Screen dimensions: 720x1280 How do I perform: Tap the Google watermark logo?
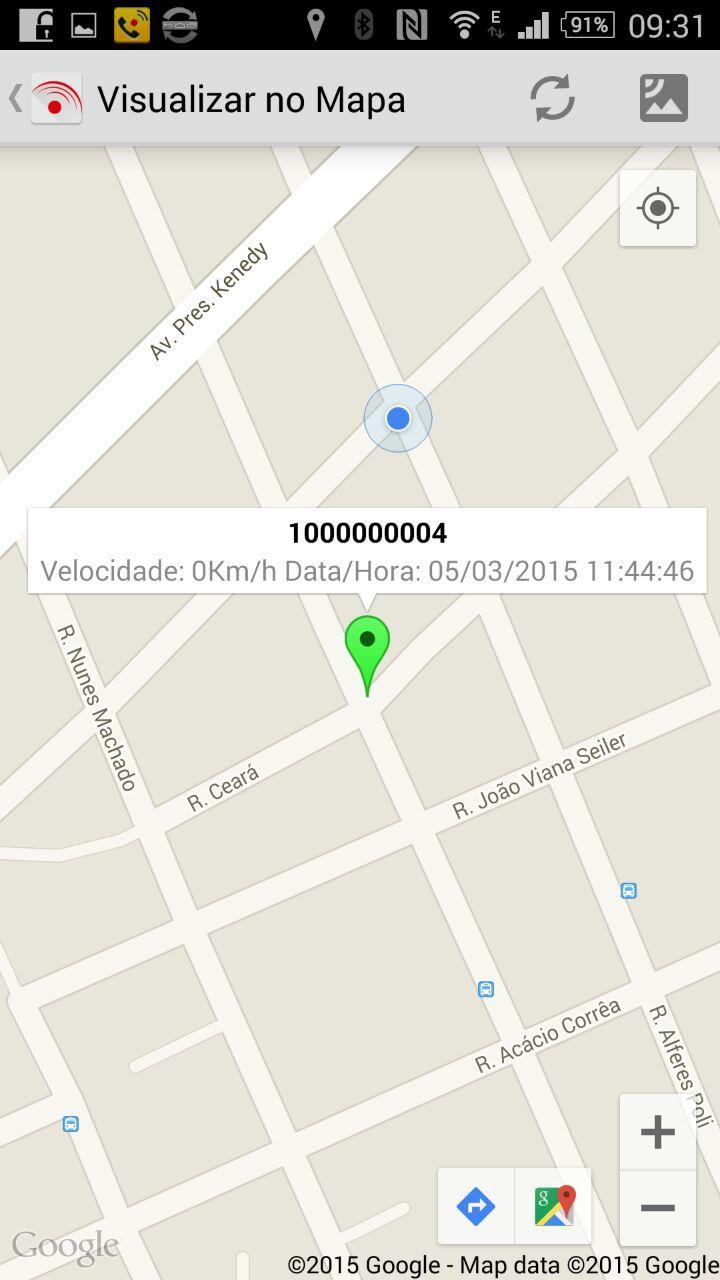66,1245
